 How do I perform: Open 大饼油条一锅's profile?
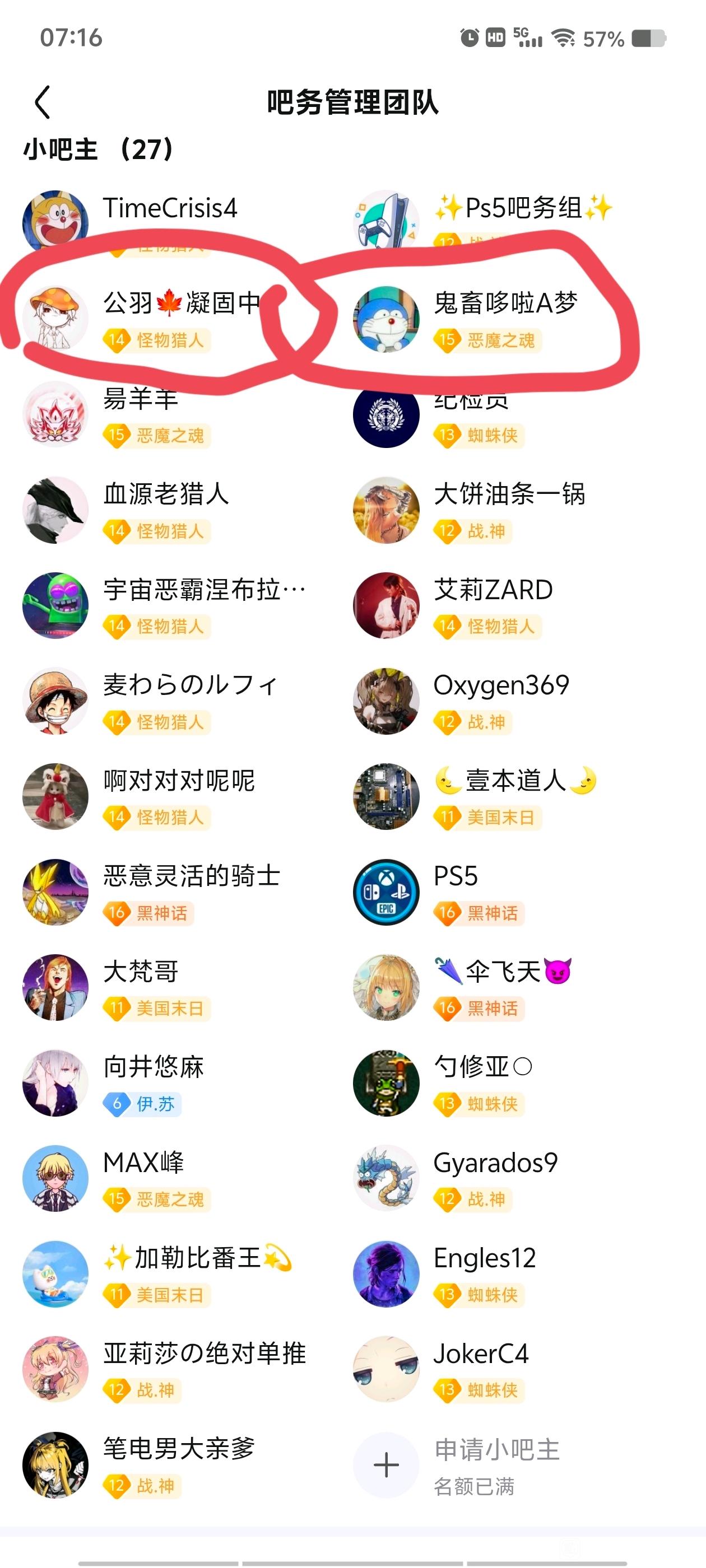[x=509, y=494]
